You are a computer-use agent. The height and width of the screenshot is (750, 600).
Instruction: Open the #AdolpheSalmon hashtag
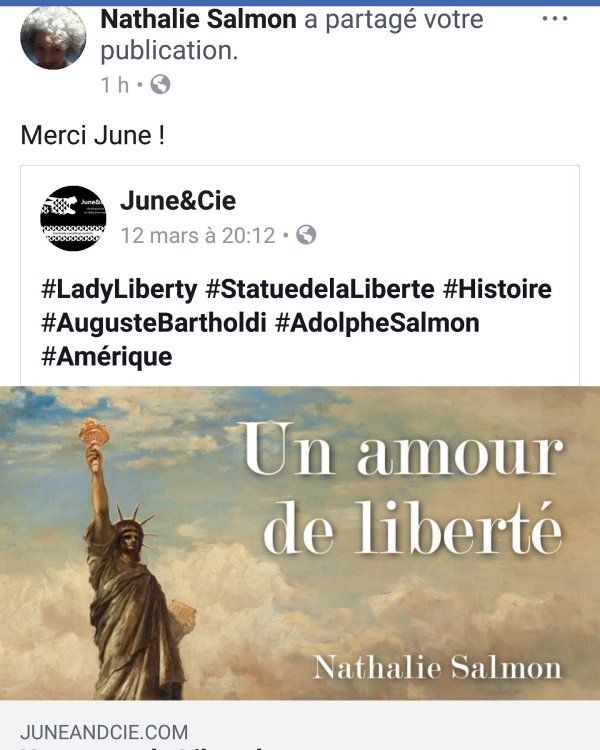(377, 323)
